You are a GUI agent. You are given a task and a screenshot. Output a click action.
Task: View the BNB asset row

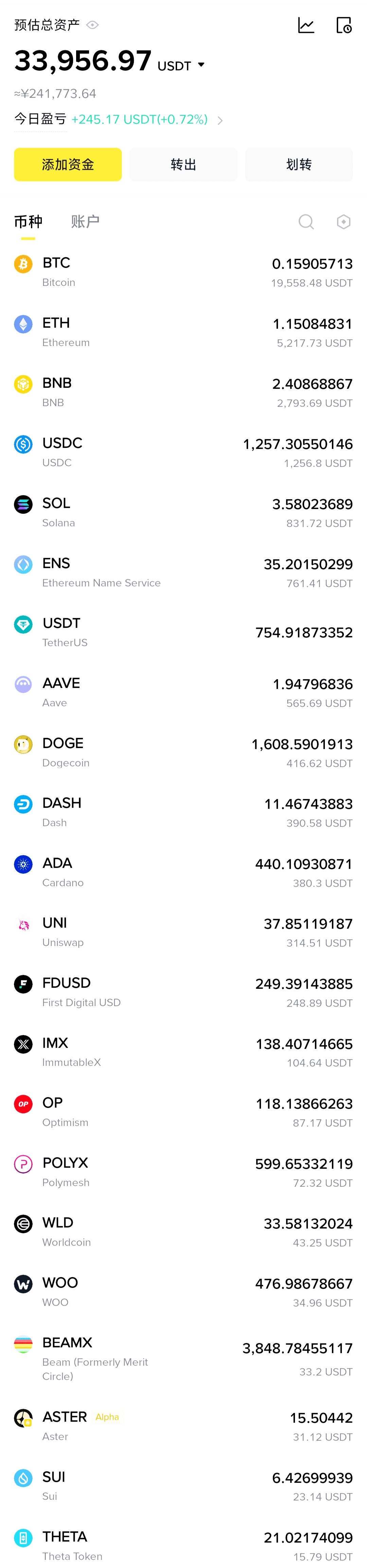(183, 393)
